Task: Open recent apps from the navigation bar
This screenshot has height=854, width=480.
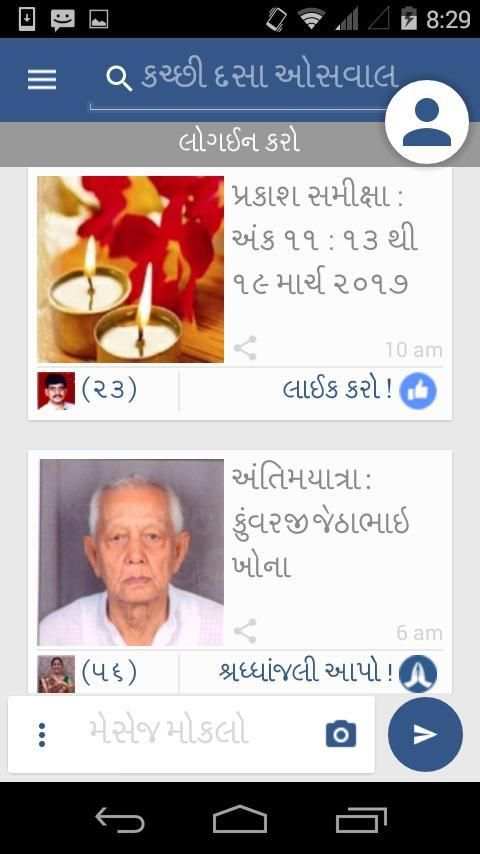Action: point(361,820)
